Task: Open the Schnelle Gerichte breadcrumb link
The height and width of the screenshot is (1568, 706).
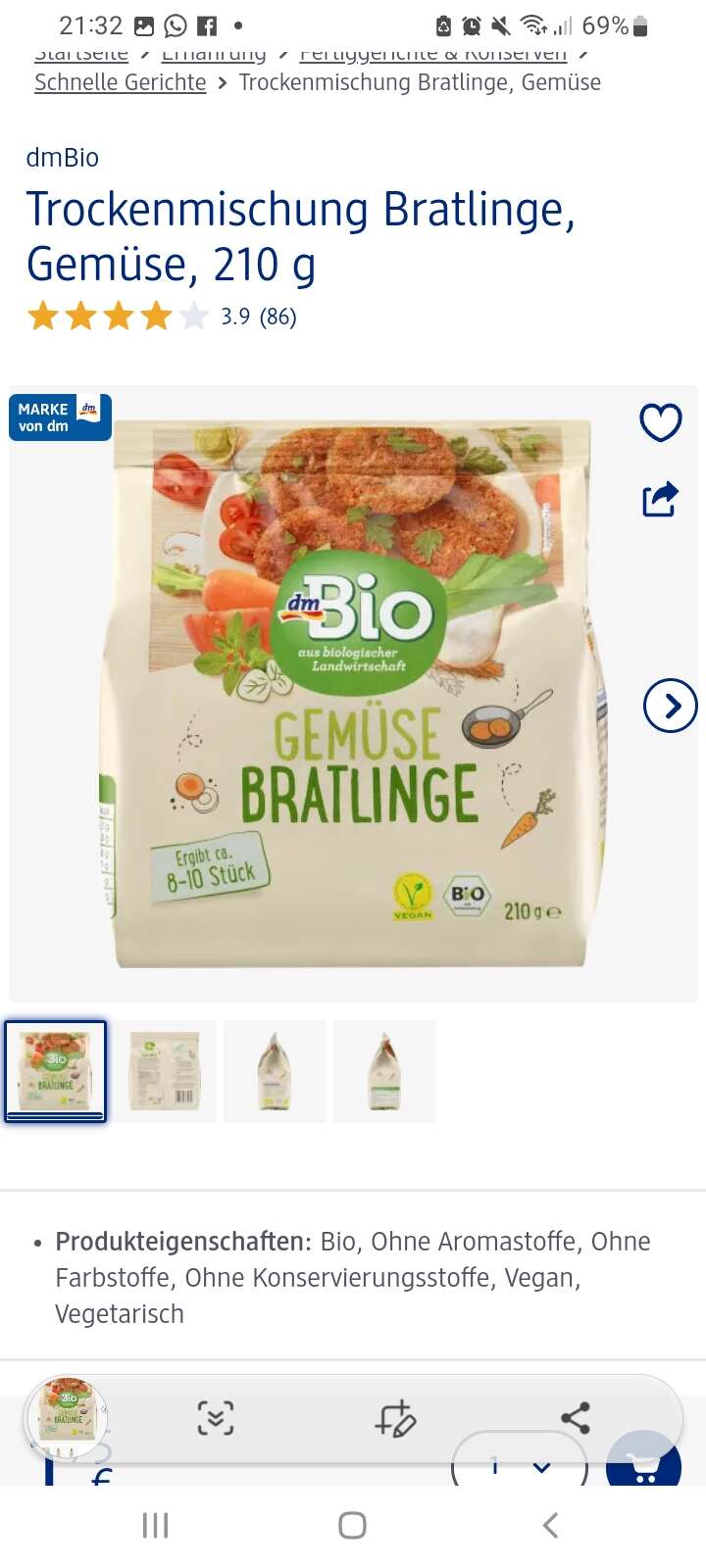Action: pyautogui.click(x=121, y=82)
